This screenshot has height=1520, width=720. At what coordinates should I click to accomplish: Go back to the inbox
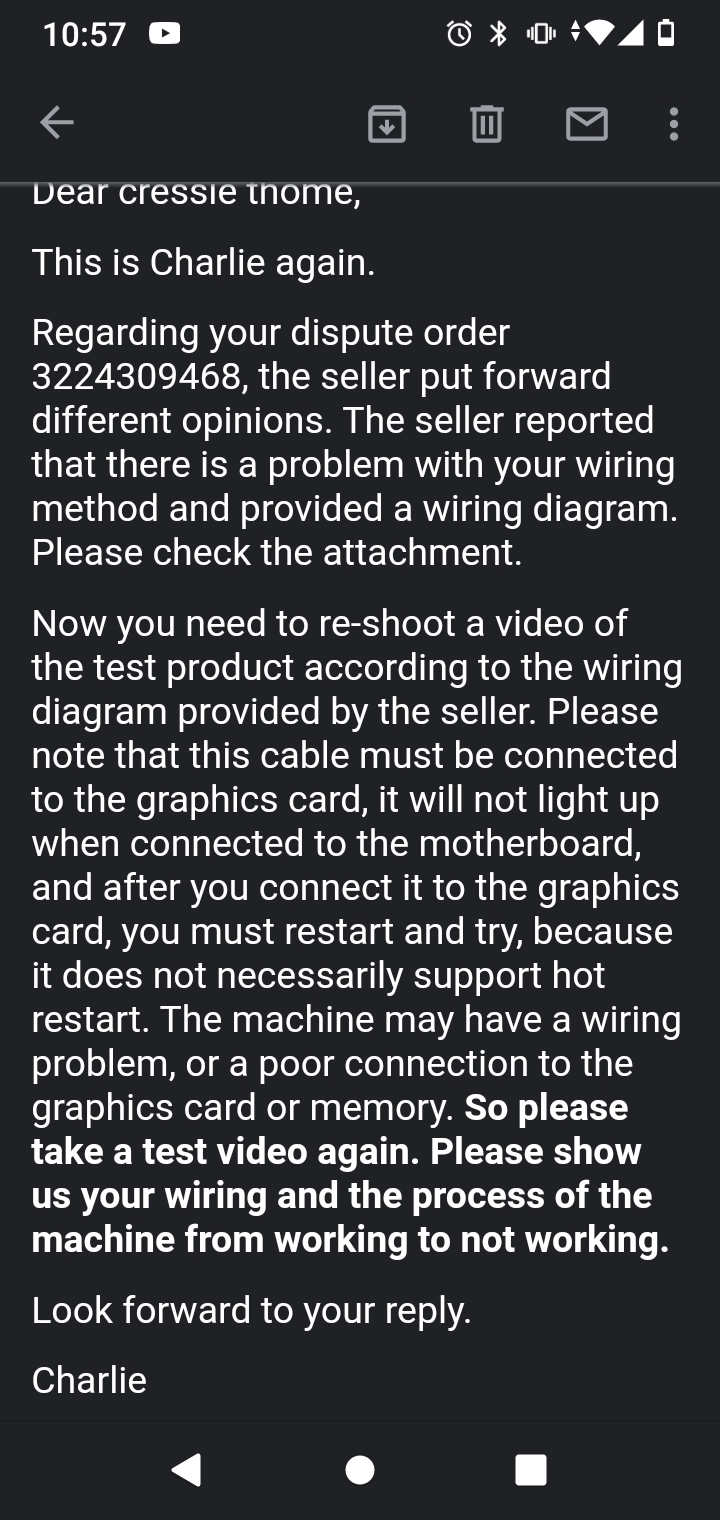pos(57,123)
